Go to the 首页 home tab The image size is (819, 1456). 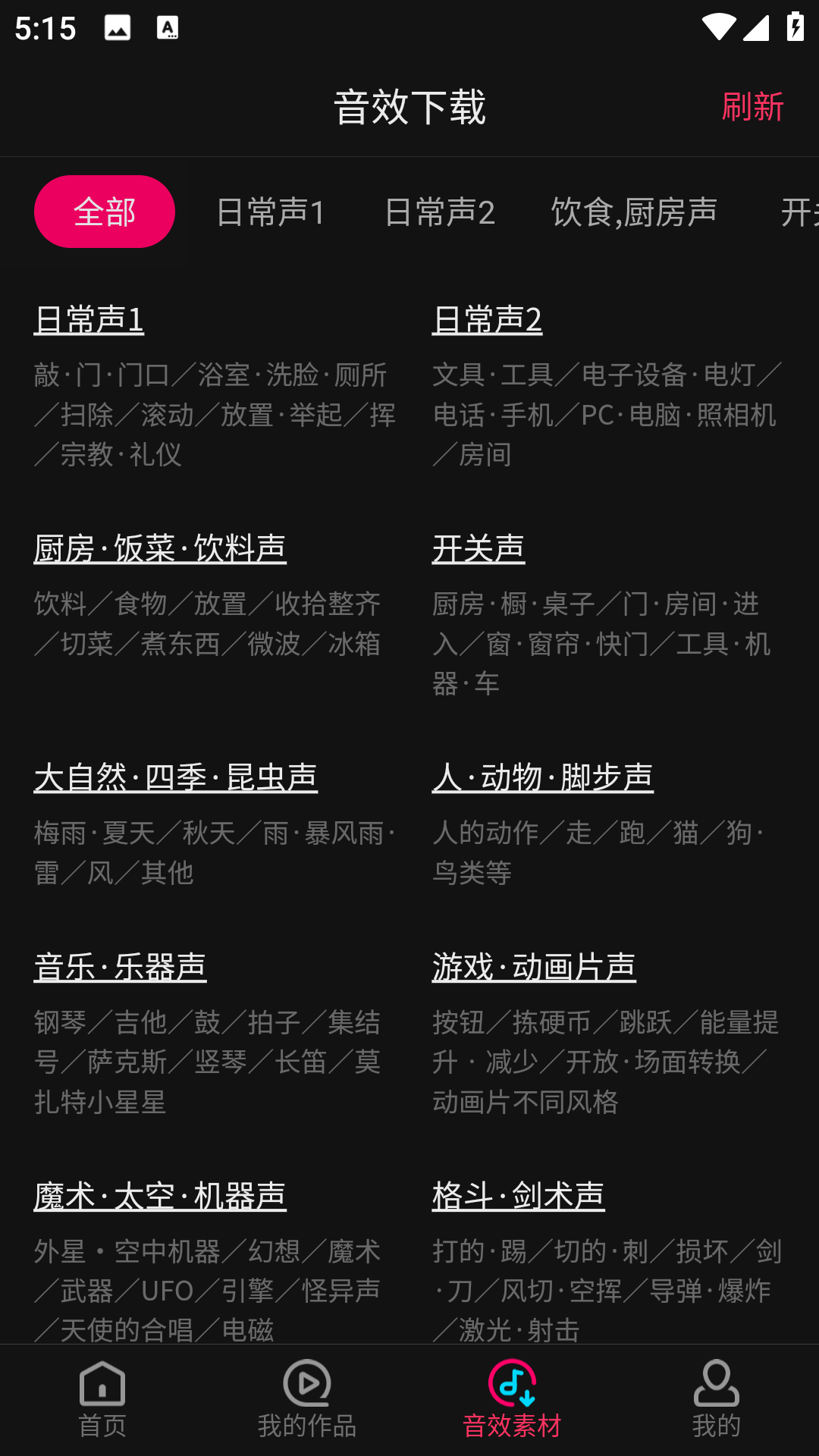pyautogui.click(x=102, y=1400)
